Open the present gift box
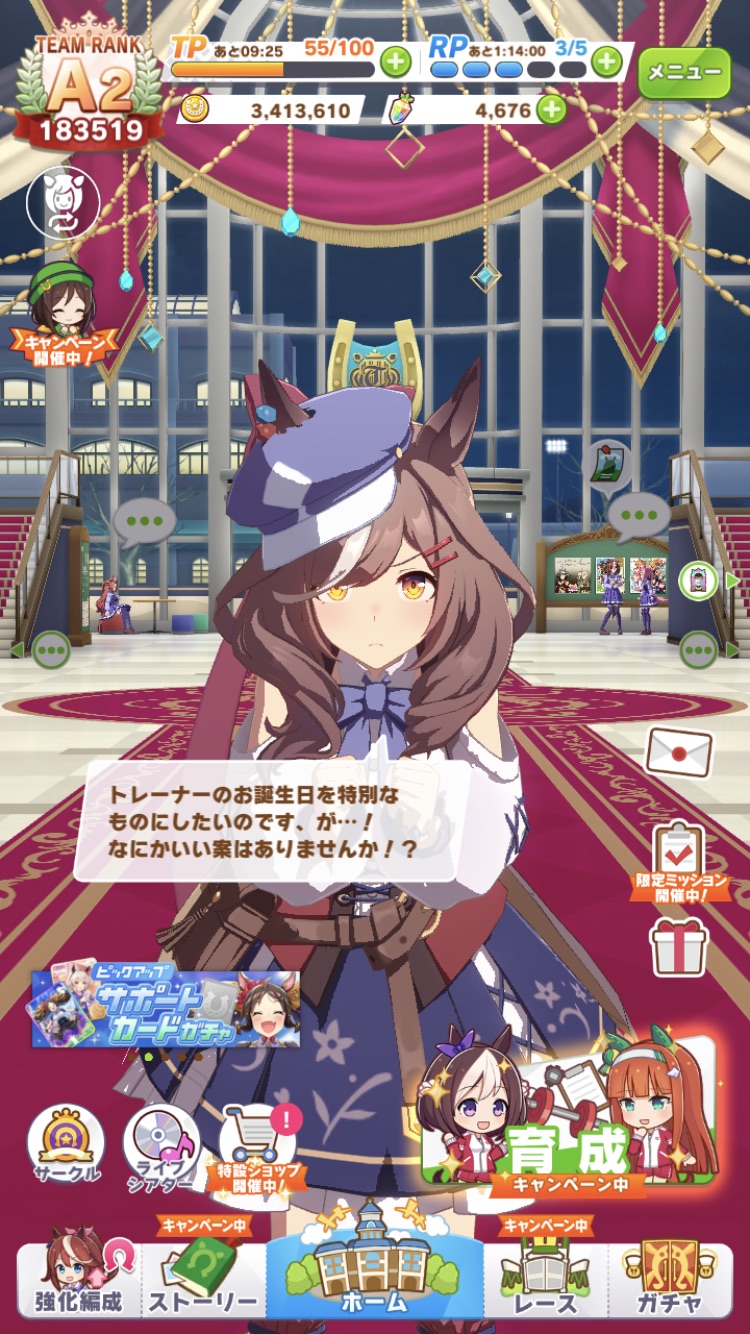The image size is (750, 1334). pos(679,946)
